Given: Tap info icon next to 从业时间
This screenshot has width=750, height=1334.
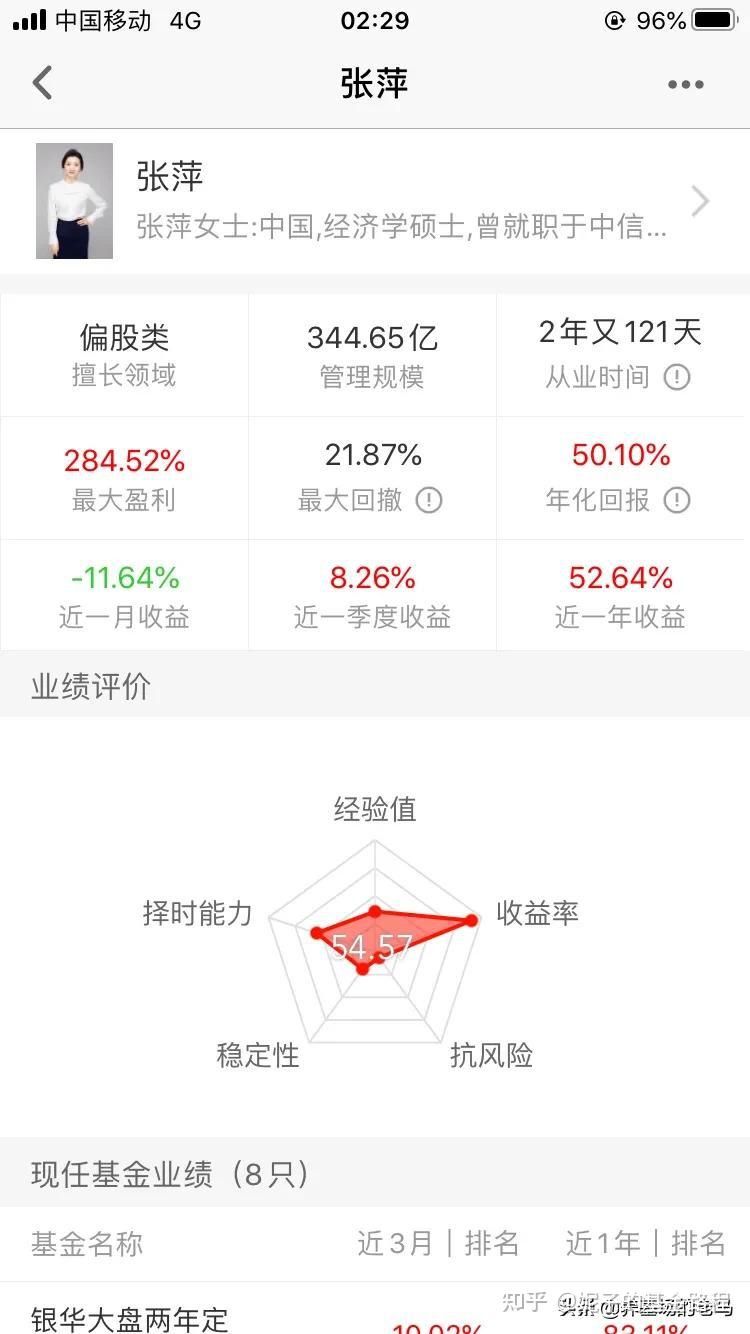Looking at the screenshot, I should (x=677, y=377).
